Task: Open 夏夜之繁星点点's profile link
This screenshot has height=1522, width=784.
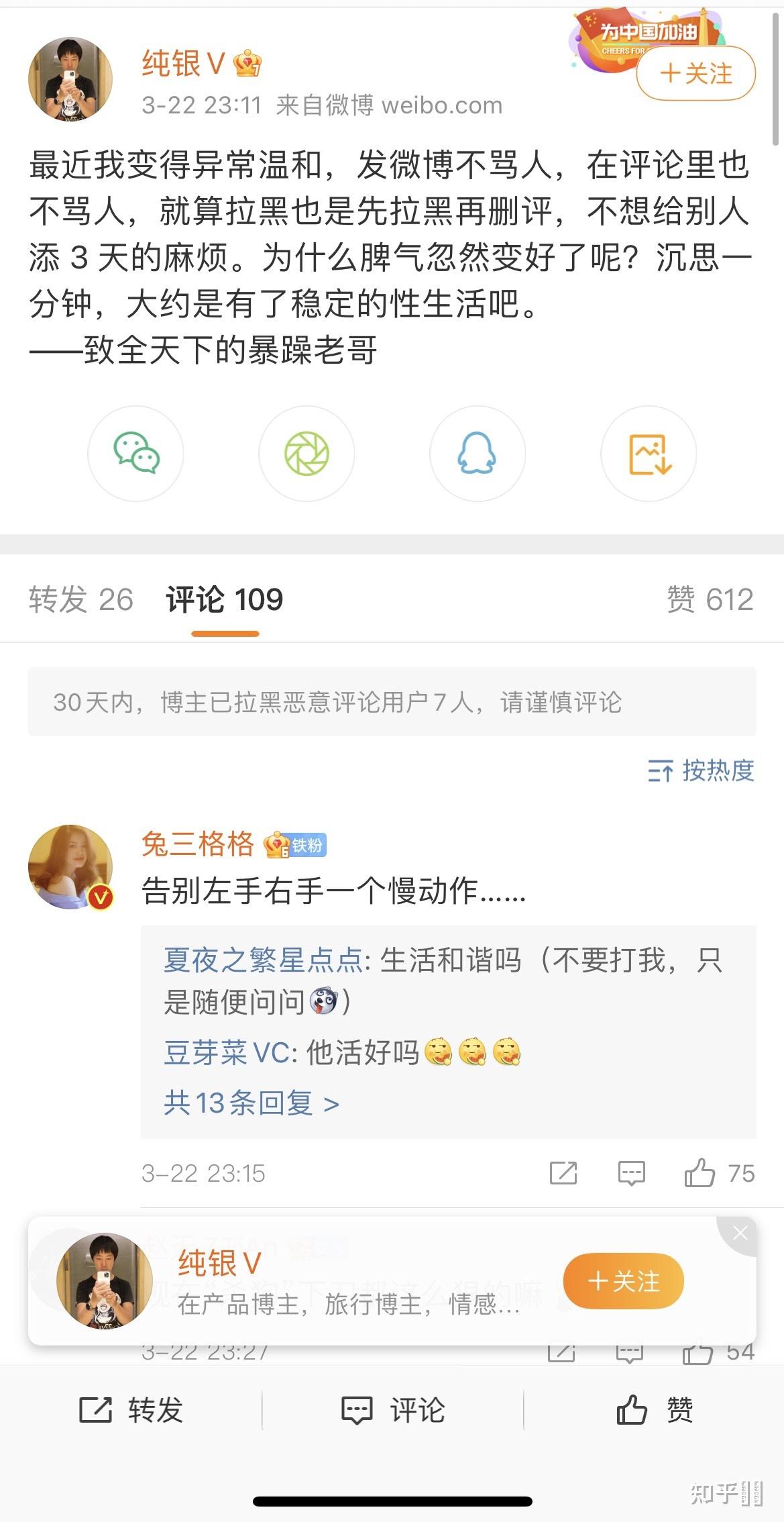Action: pos(263,960)
